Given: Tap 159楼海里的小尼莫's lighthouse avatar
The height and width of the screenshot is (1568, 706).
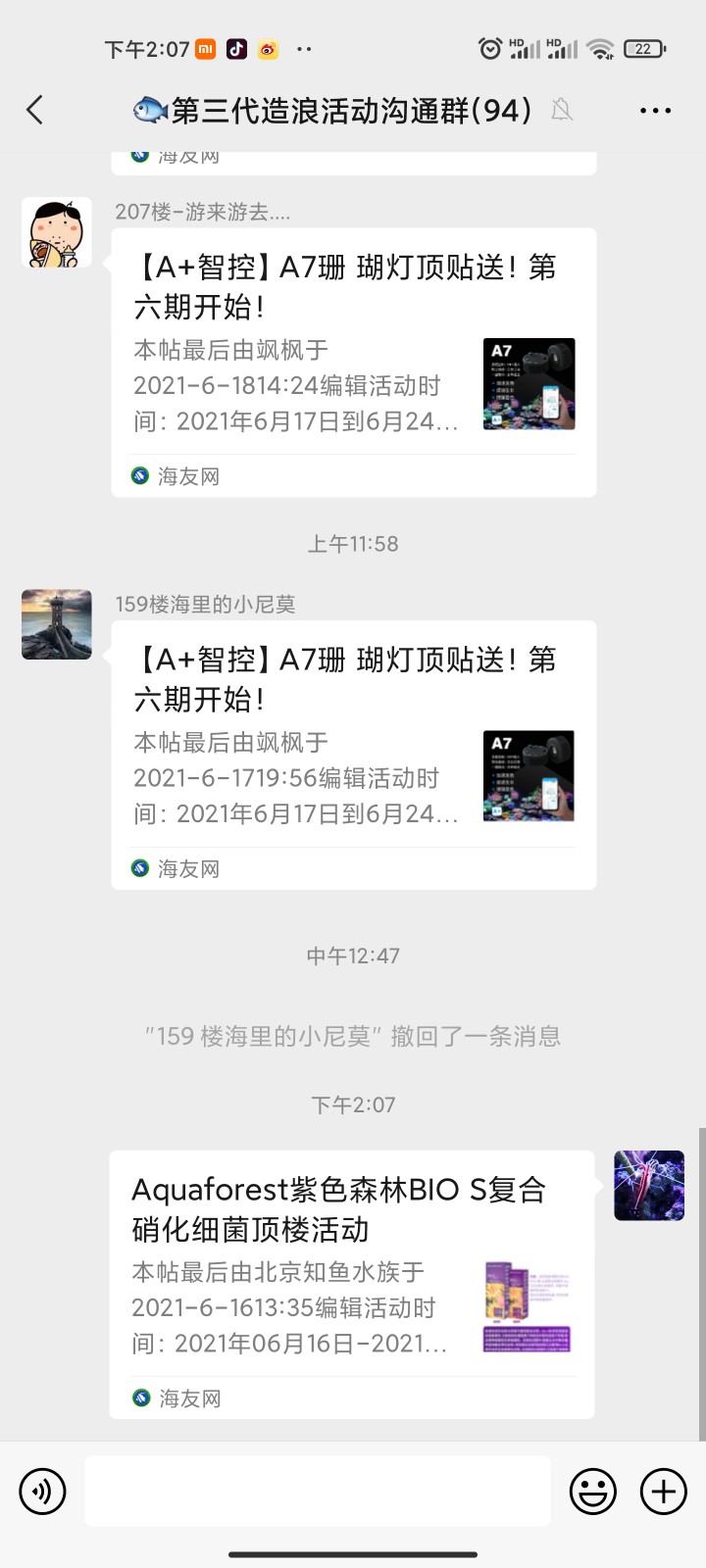Looking at the screenshot, I should (x=57, y=624).
